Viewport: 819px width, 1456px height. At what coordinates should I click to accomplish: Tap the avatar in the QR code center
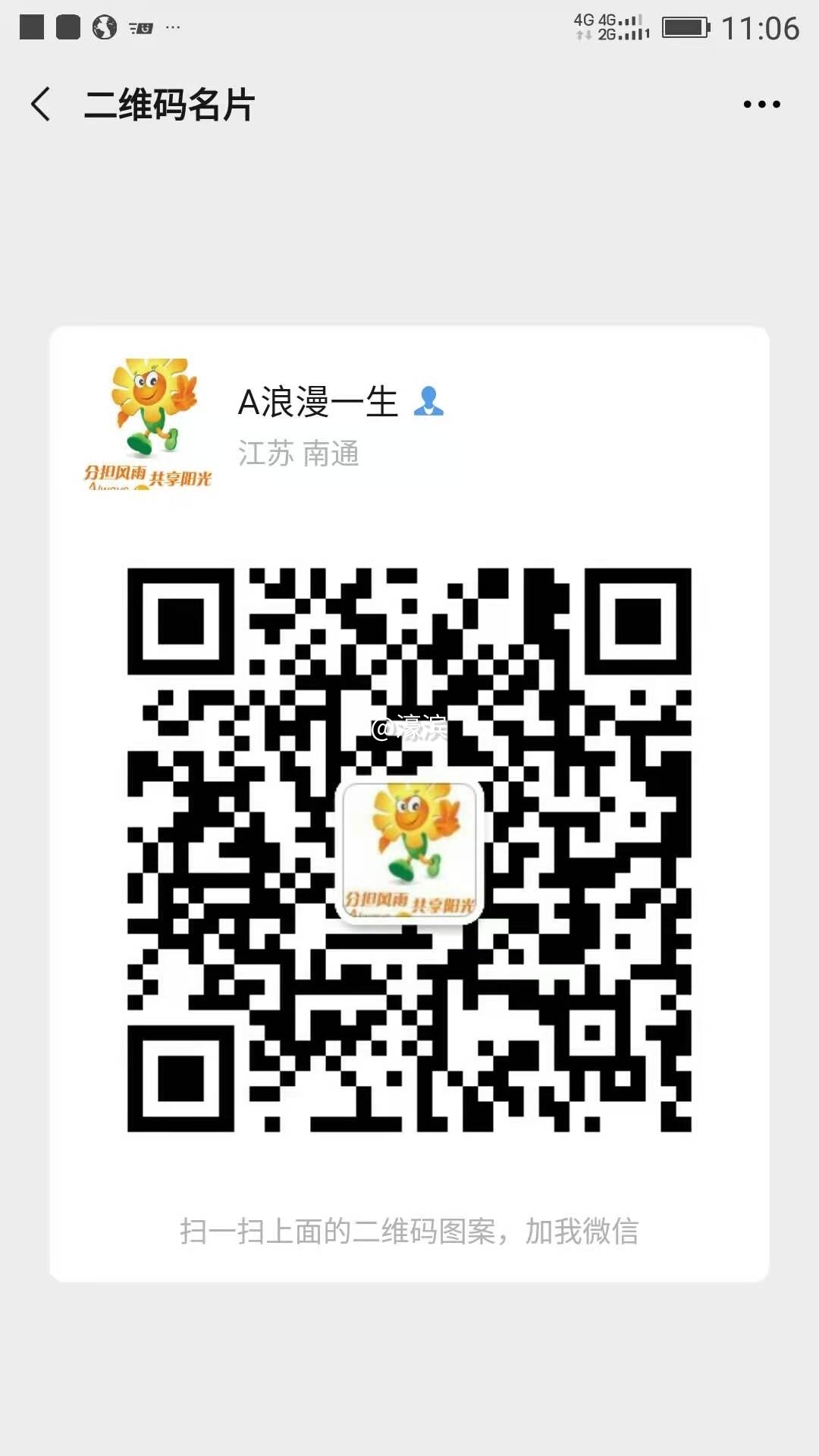(409, 849)
